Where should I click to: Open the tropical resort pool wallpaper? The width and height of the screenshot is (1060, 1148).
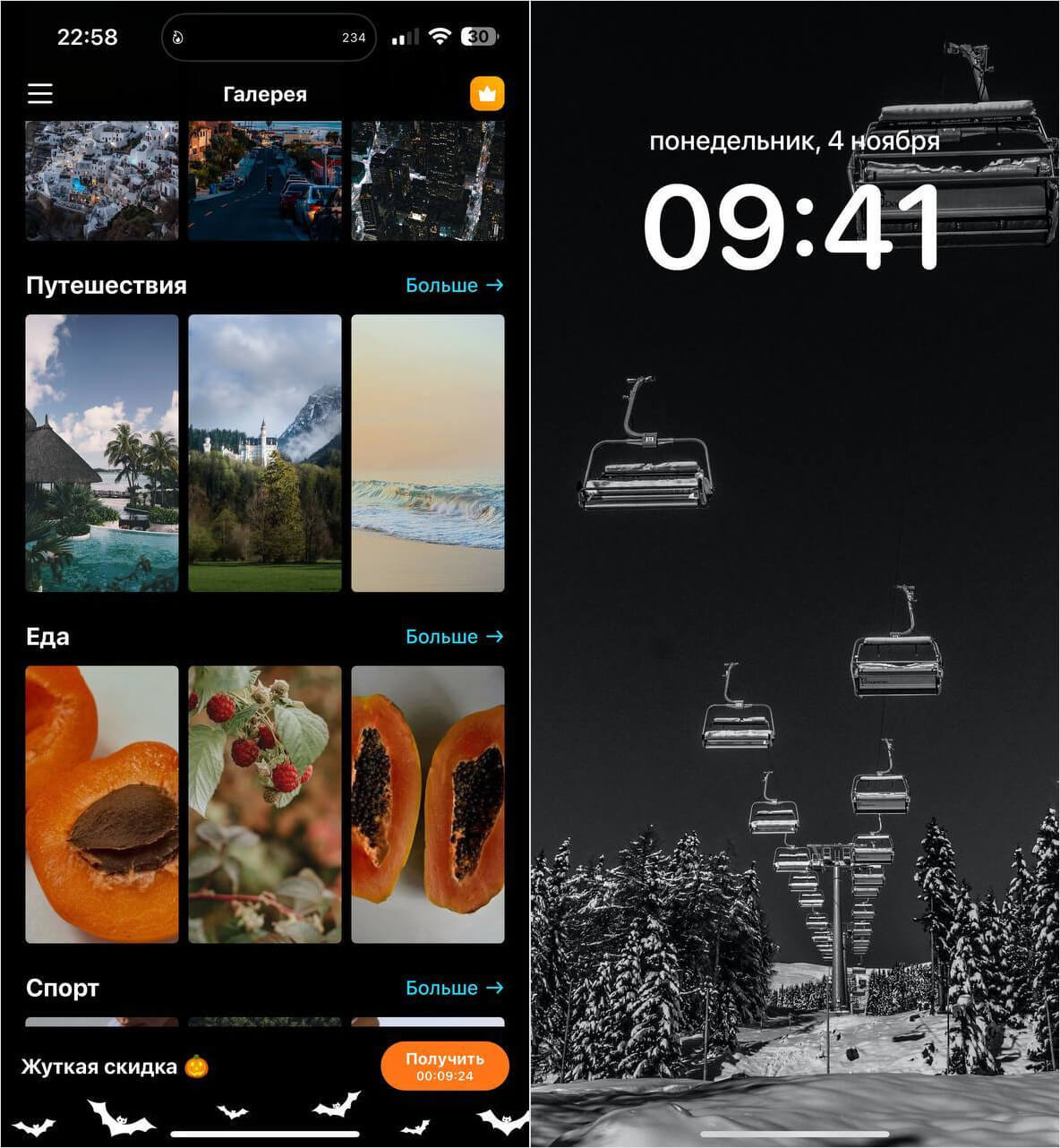click(102, 453)
